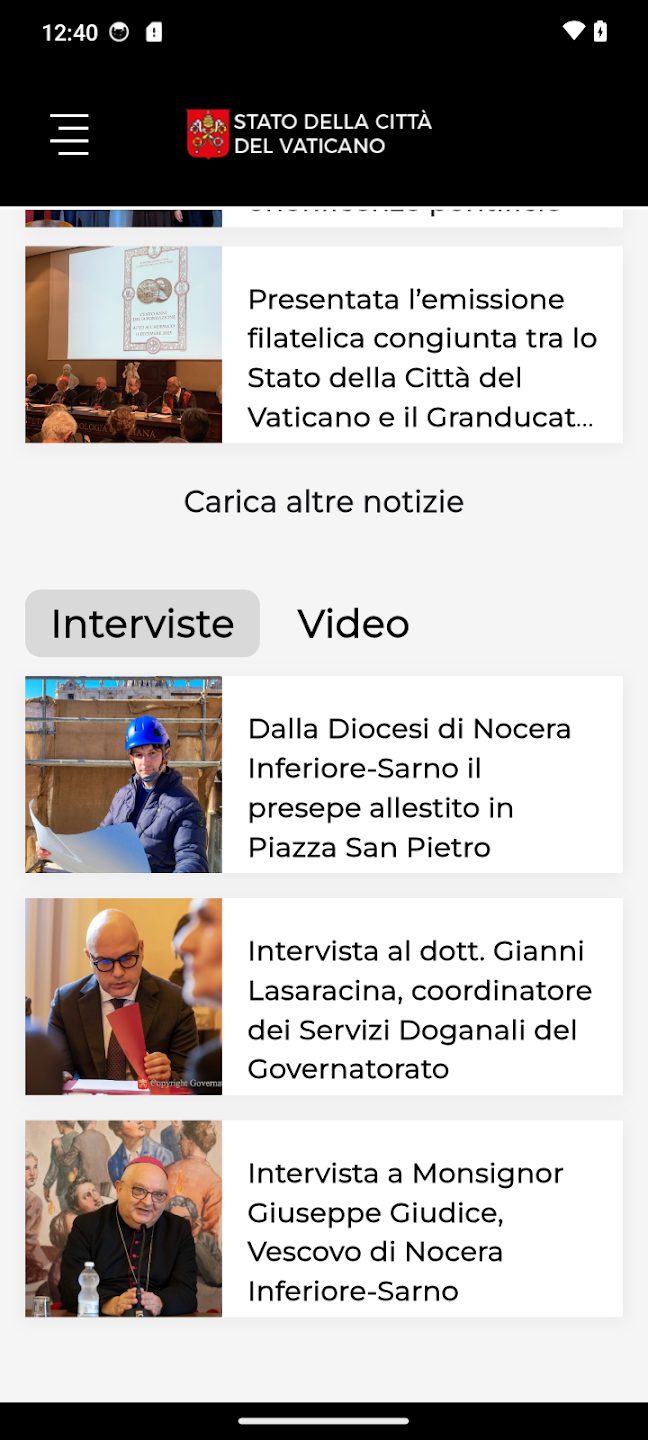Open the hamburger navigation menu
This screenshot has height=1440, width=648.
coord(70,134)
